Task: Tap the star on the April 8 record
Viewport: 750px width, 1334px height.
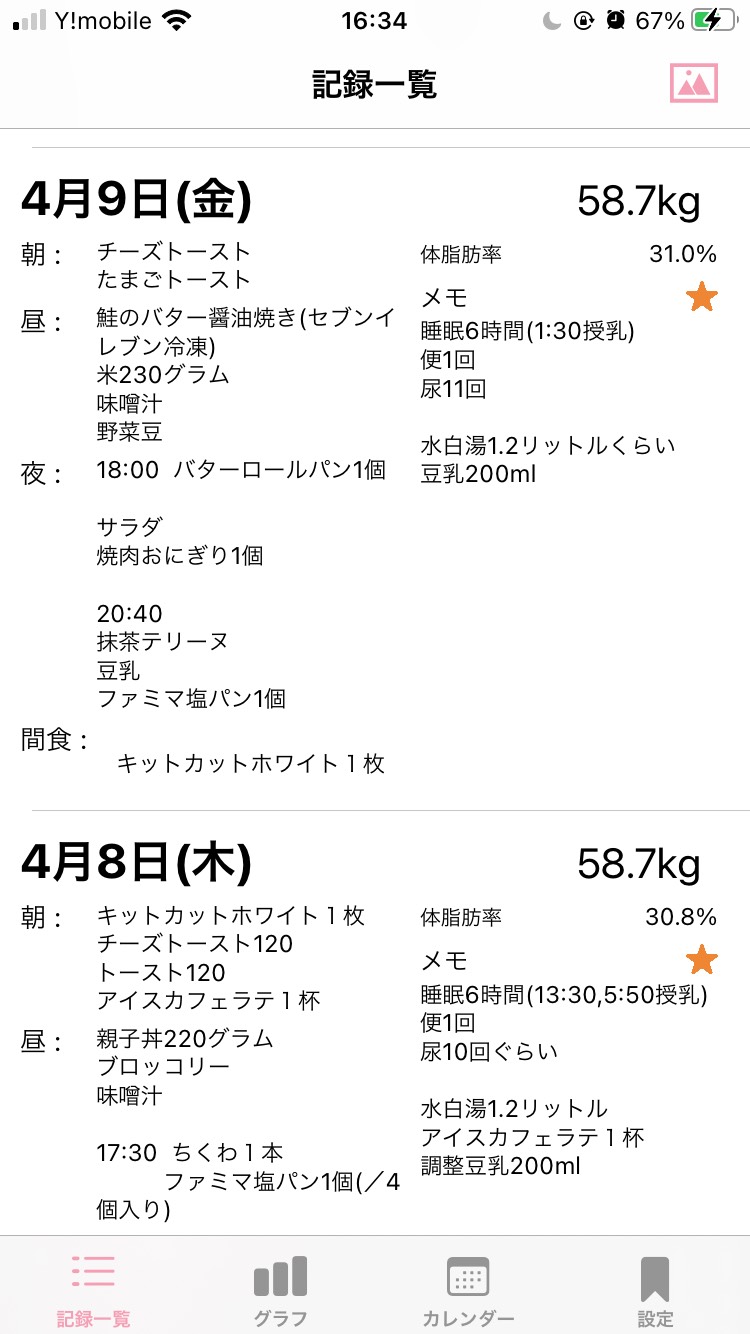Action: click(702, 960)
